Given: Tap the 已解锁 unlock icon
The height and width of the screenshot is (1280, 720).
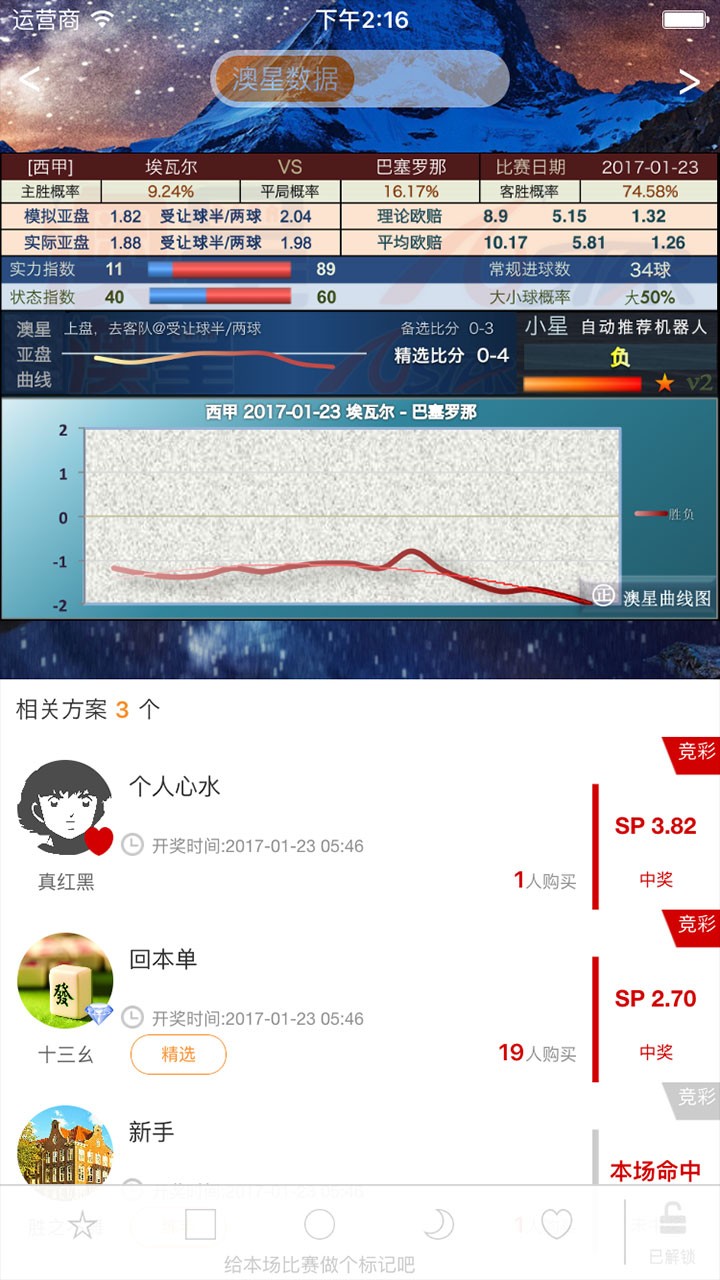Looking at the screenshot, I should click(x=670, y=1231).
